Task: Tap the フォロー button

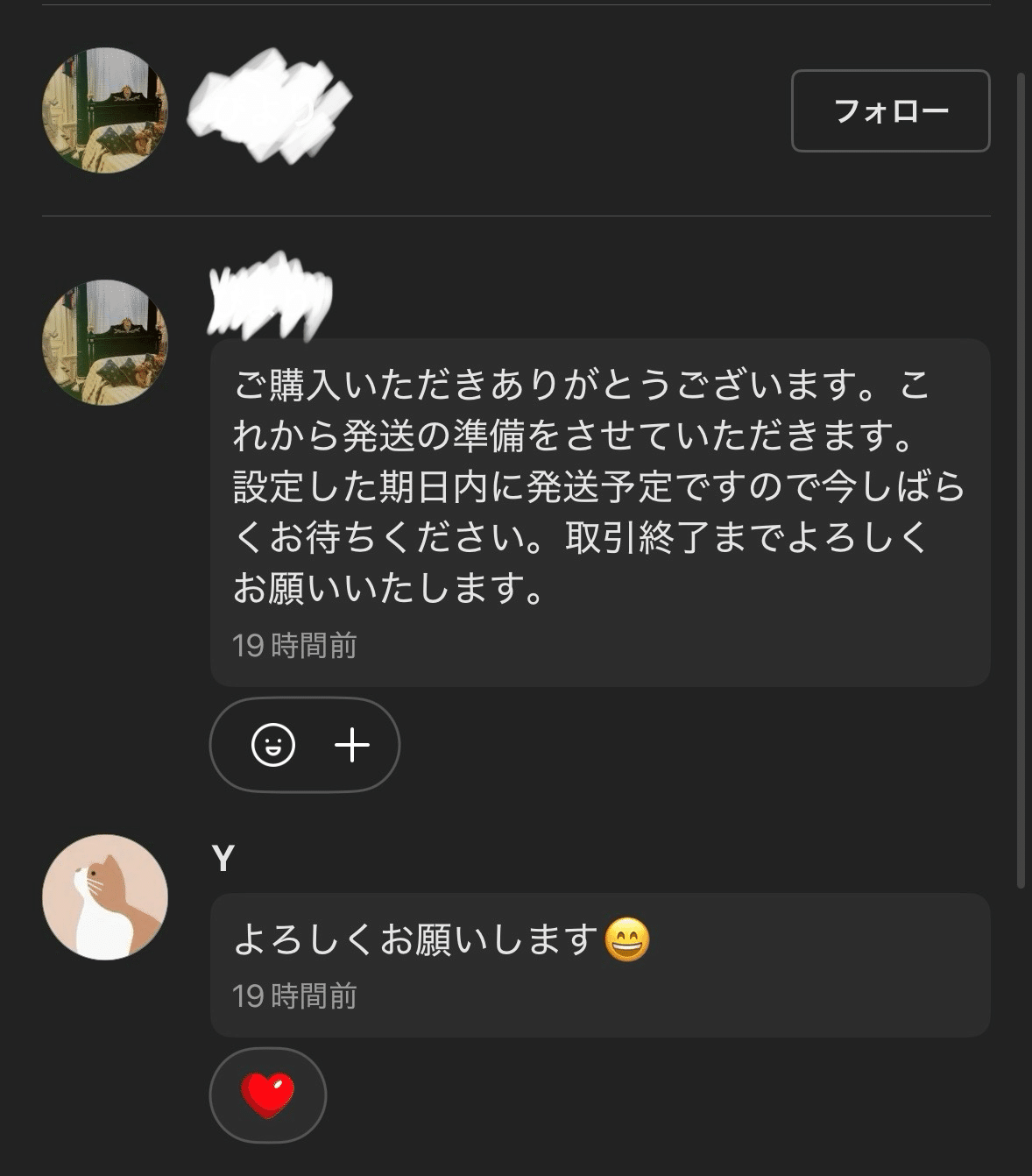Action: pyautogui.click(x=890, y=111)
